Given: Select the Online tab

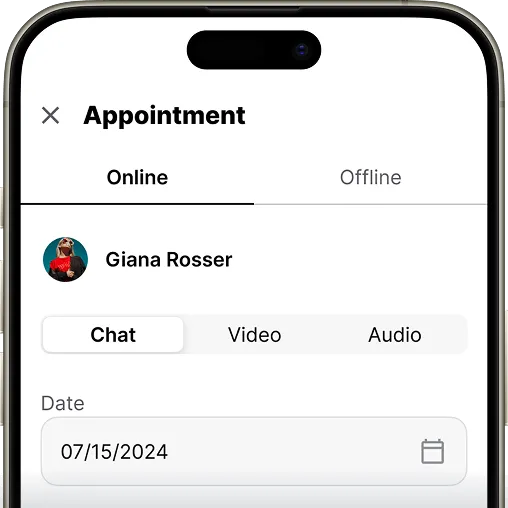Looking at the screenshot, I should tap(137, 177).
